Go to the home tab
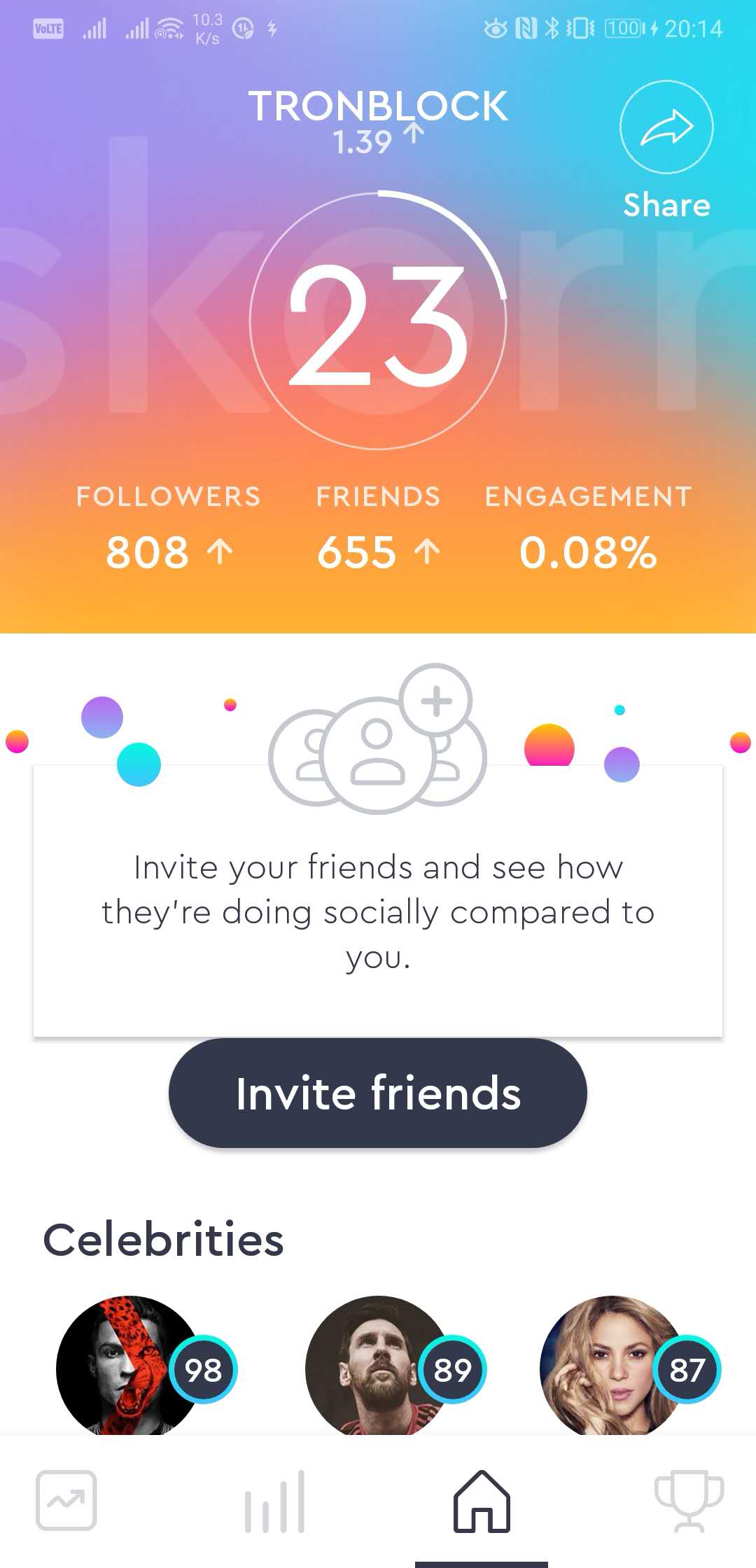The image size is (756, 1568). click(x=482, y=1500)
